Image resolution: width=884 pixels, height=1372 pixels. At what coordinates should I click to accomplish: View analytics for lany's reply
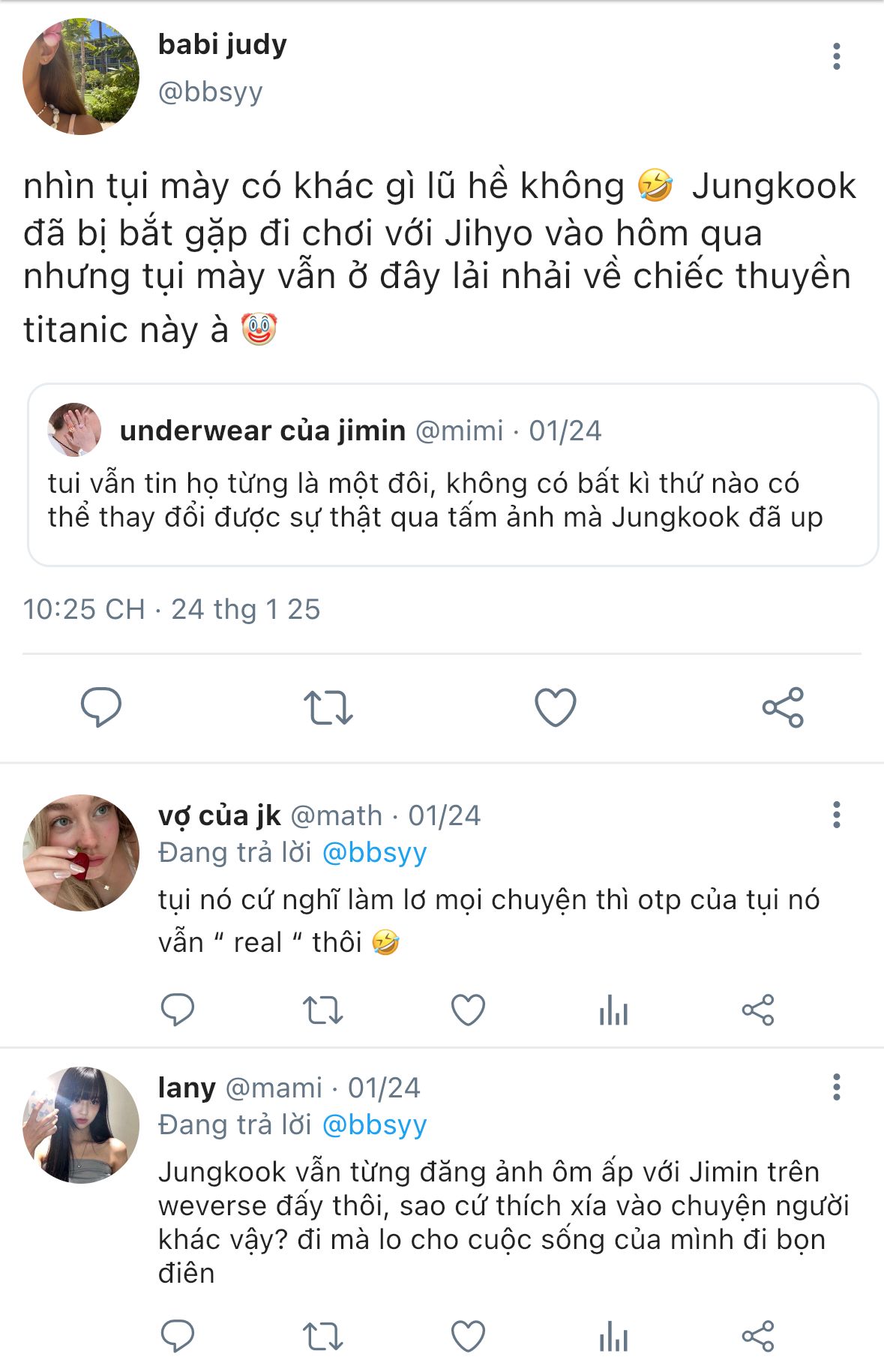tap(613, 1336)
